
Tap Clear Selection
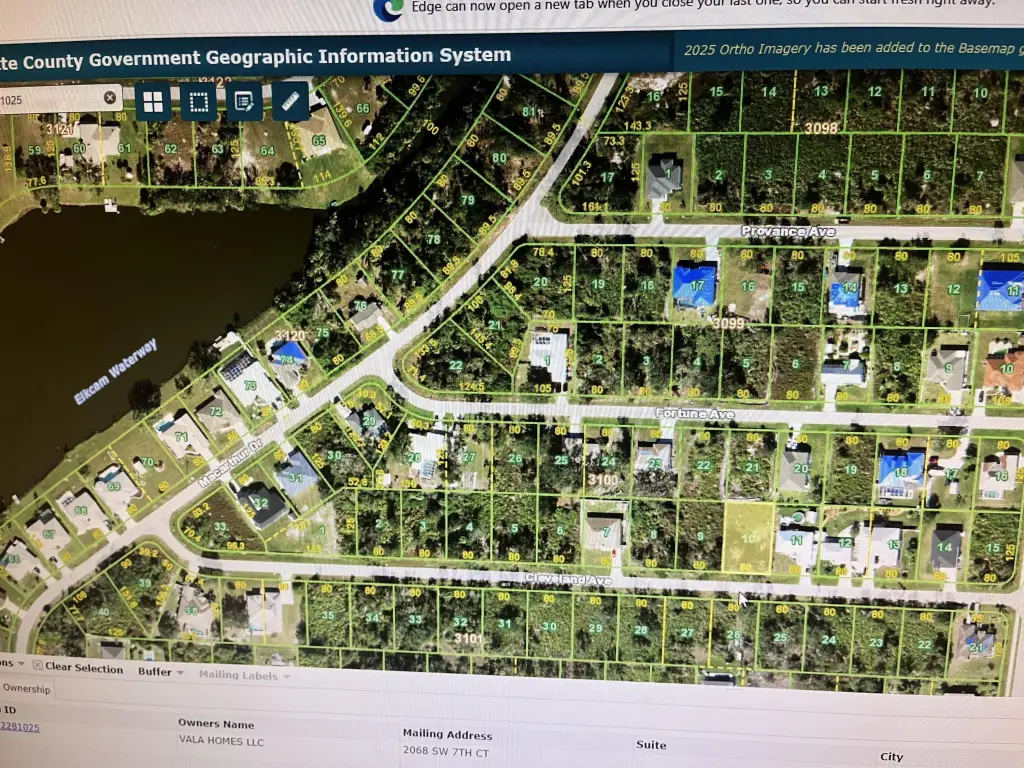click(x=78, y=667)
